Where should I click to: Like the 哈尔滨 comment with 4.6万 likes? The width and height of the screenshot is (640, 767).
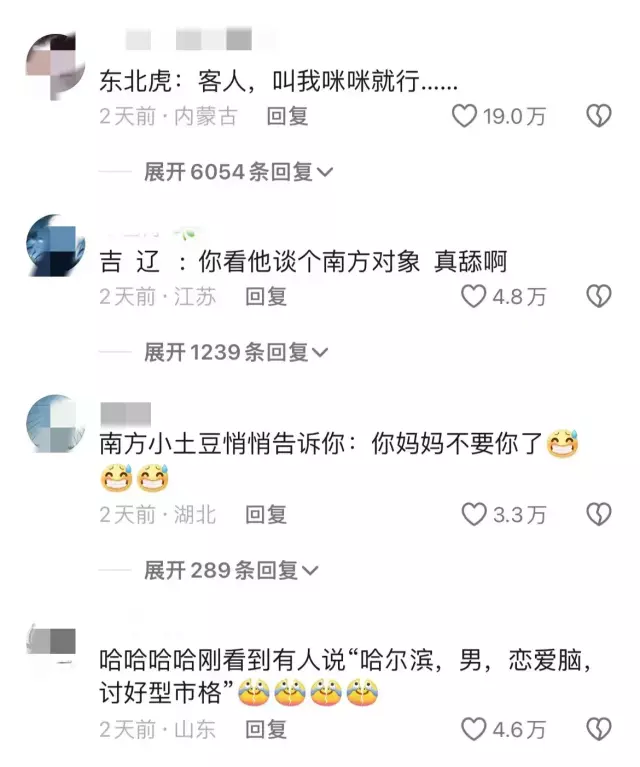(x=473, y=729)
